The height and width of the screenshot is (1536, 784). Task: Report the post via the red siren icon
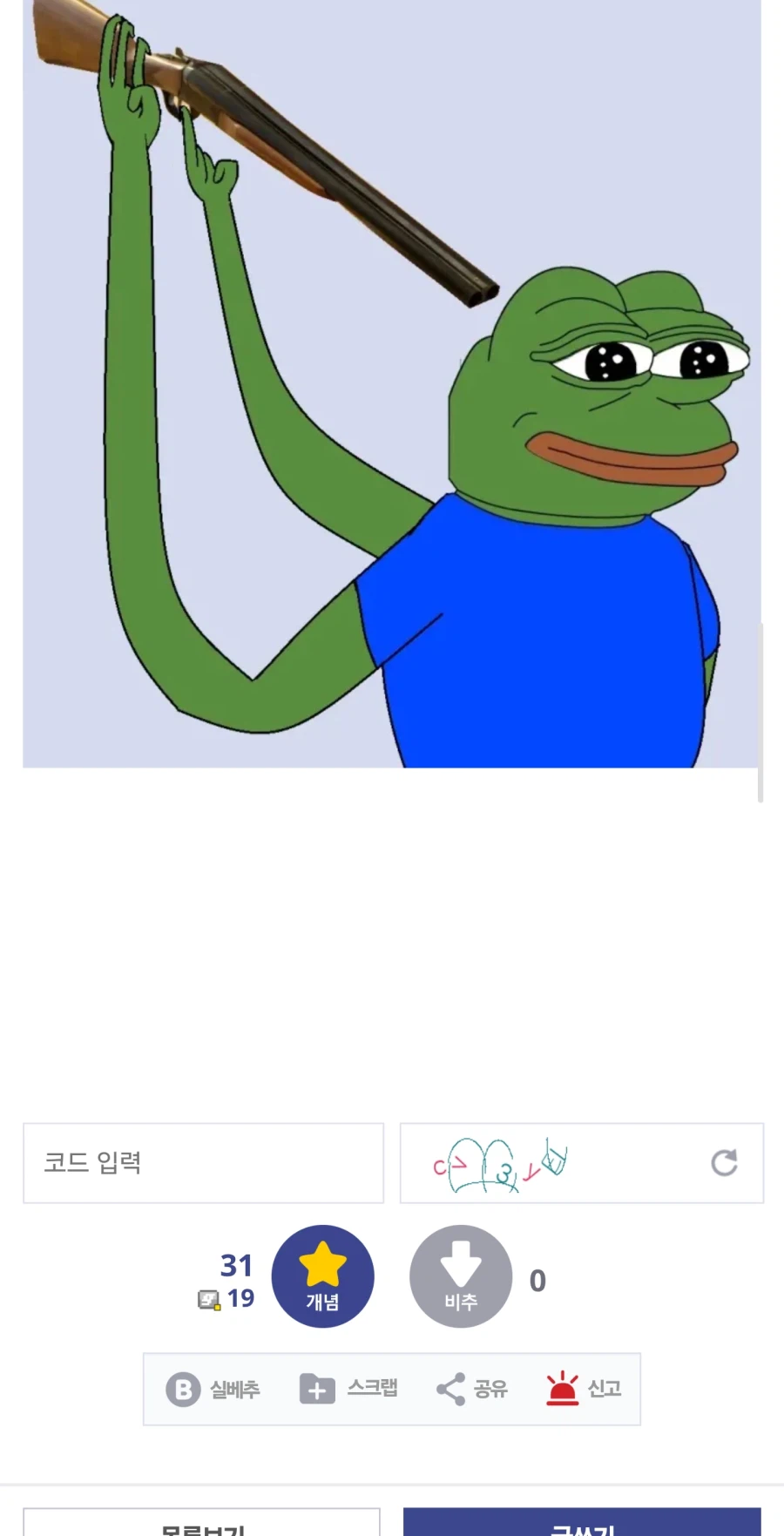click(x=563, y=1389)
